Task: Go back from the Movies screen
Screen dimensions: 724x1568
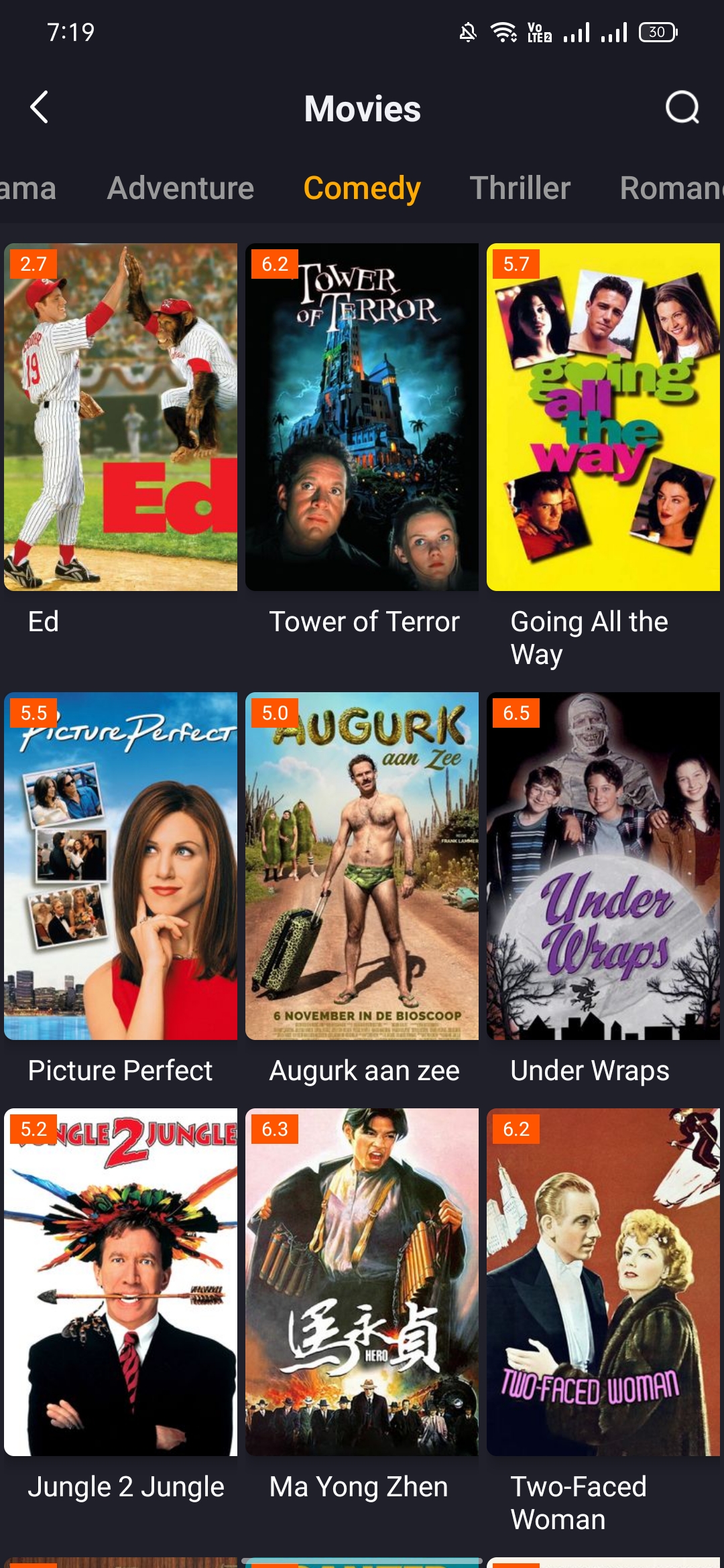Action: pos(40,107)
